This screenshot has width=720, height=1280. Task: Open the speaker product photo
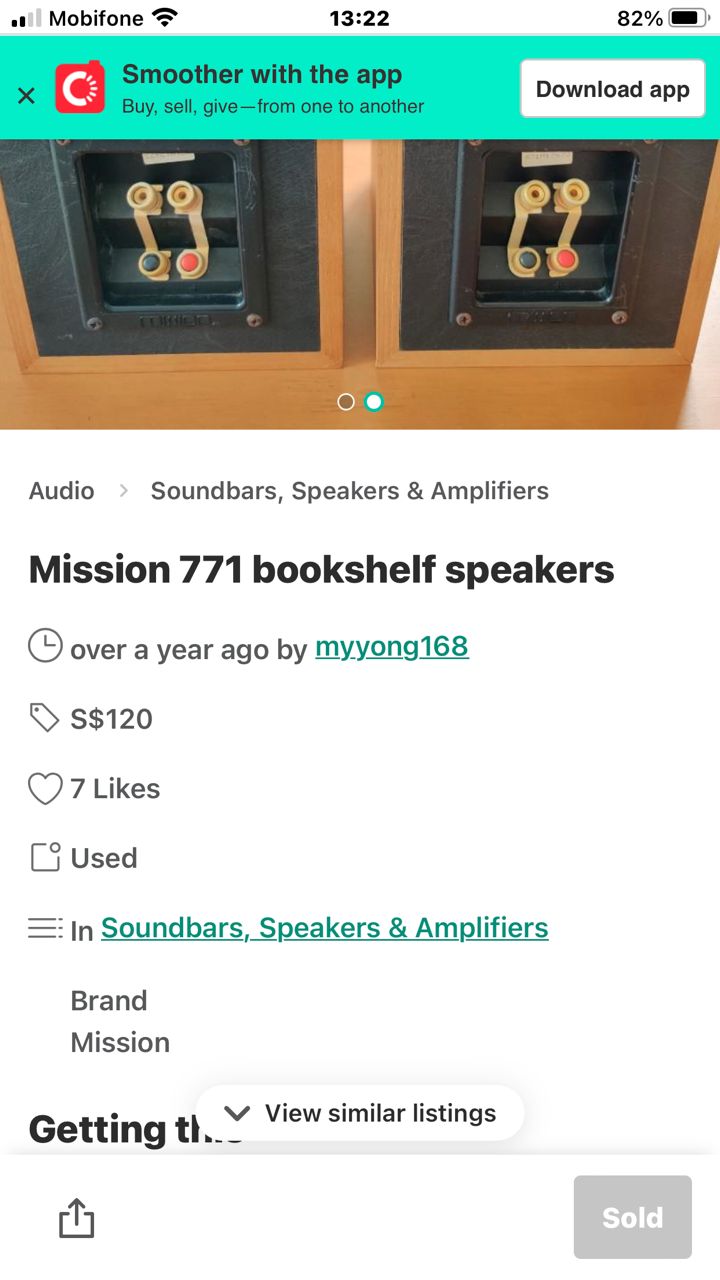tap(360, 270)
